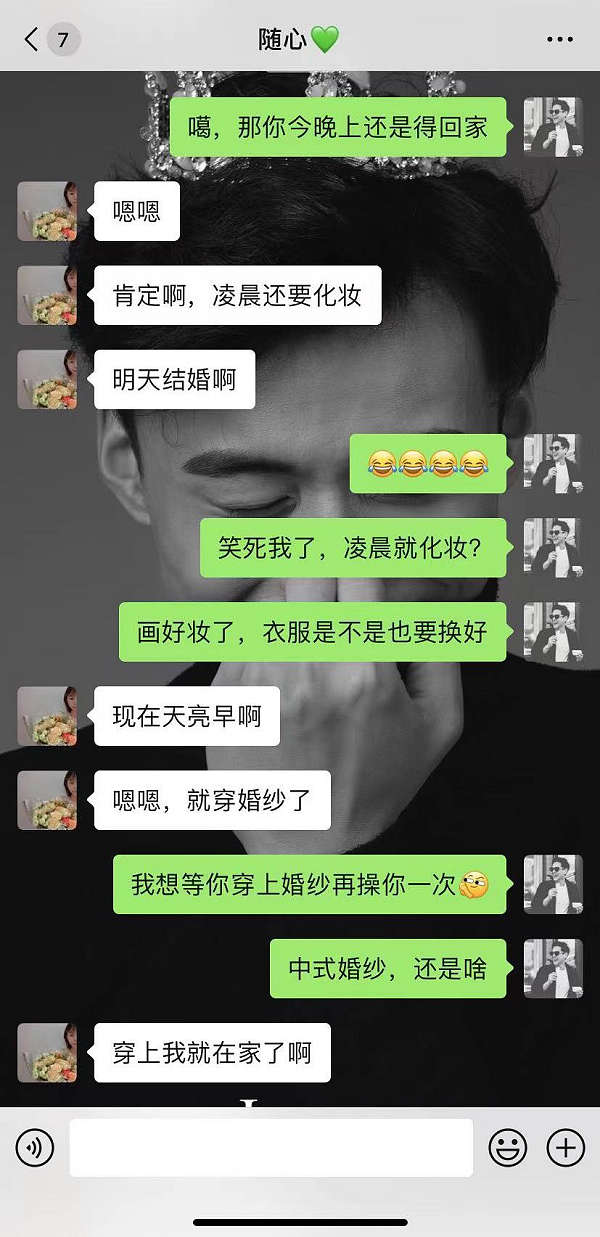Tap own avatar next to "中式婚纱，还是啥"

tap(553, 968)
